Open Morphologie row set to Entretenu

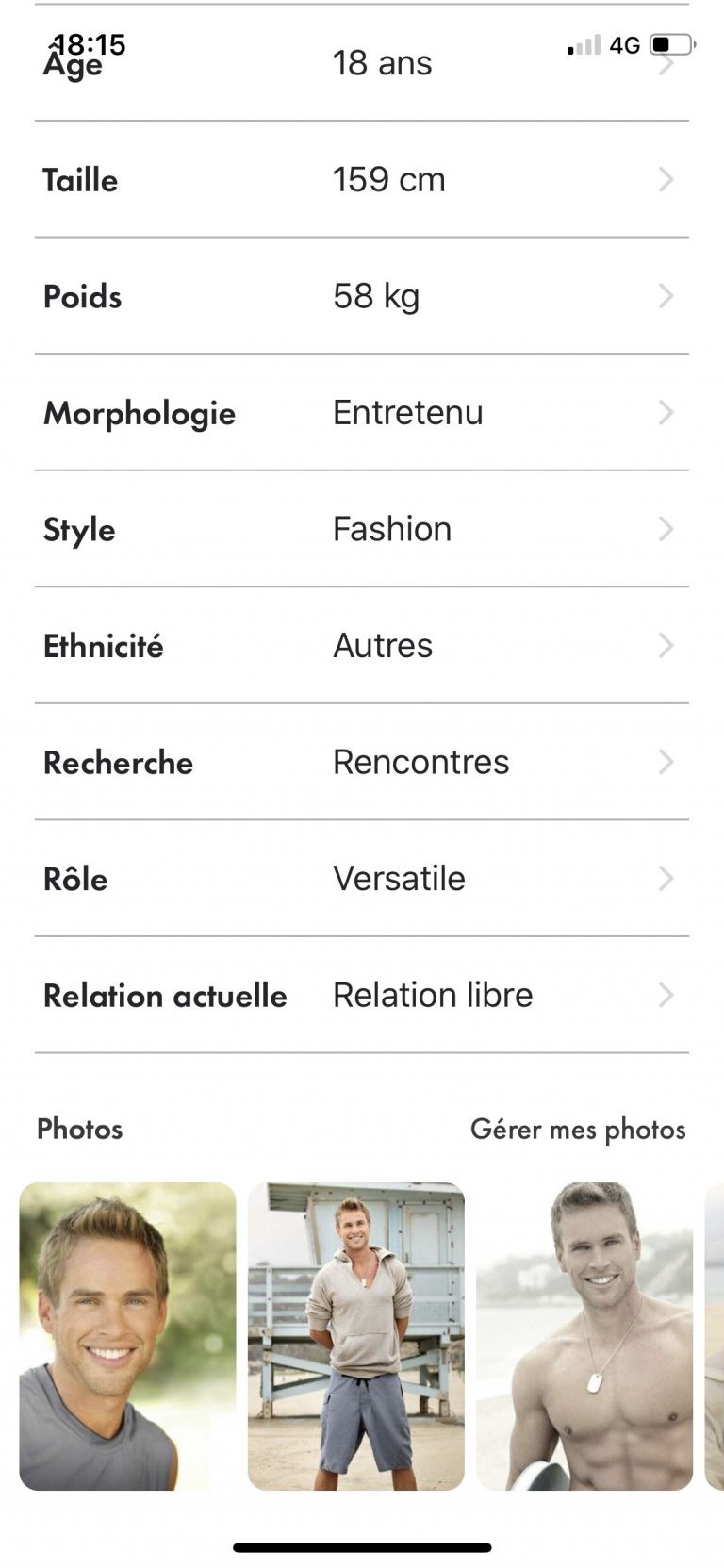pos(362,412)
